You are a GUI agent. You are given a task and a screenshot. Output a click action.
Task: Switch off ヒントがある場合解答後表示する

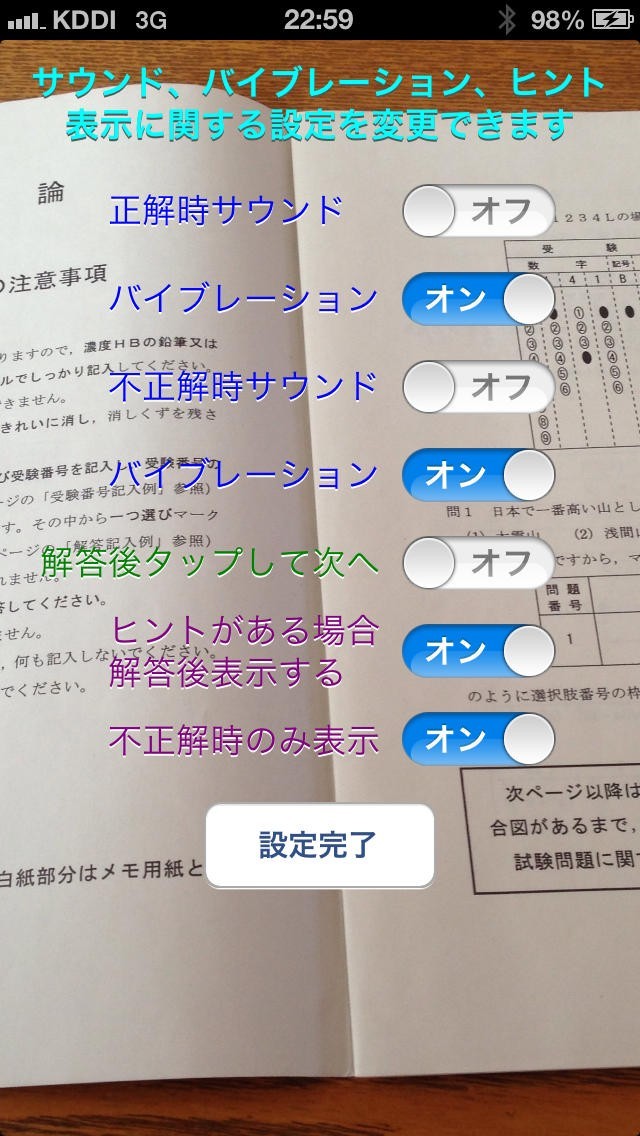(x=478, y=651)
